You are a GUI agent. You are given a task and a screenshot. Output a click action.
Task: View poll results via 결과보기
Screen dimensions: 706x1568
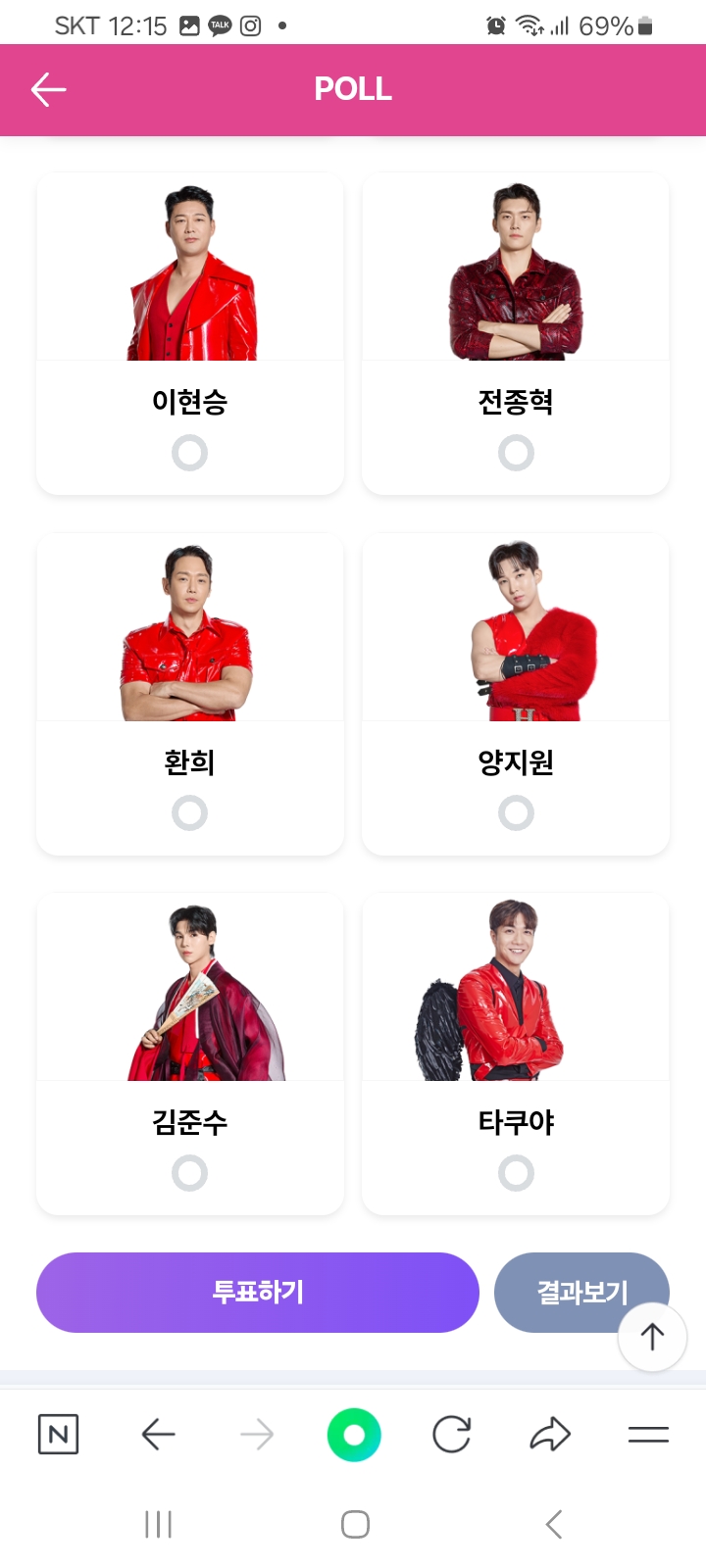click(x=581, y=1293)
